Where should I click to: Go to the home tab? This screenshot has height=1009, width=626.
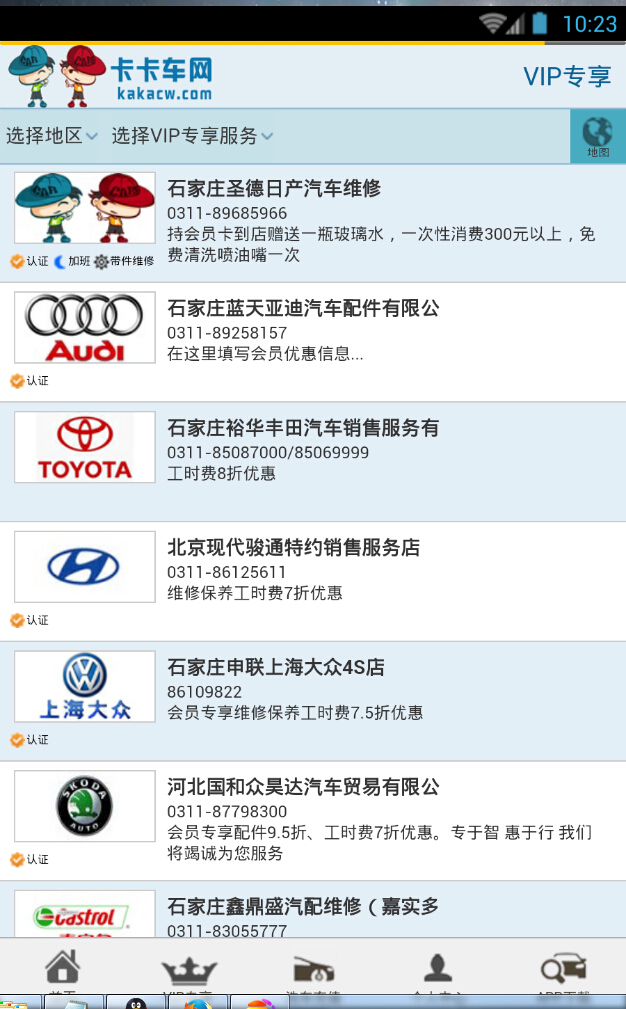click(x=62, y=970)
